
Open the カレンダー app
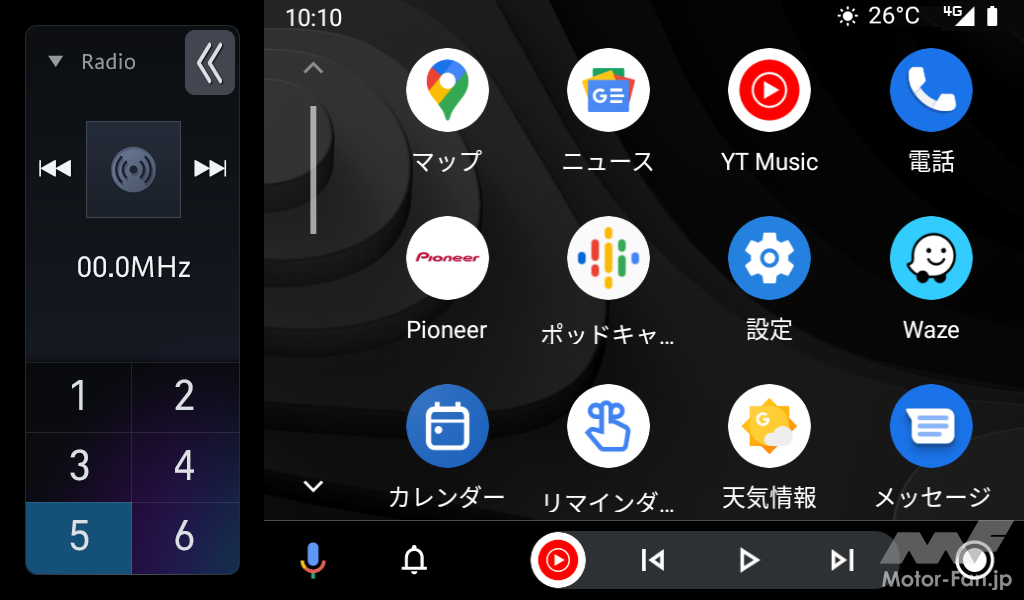(447, 426)
